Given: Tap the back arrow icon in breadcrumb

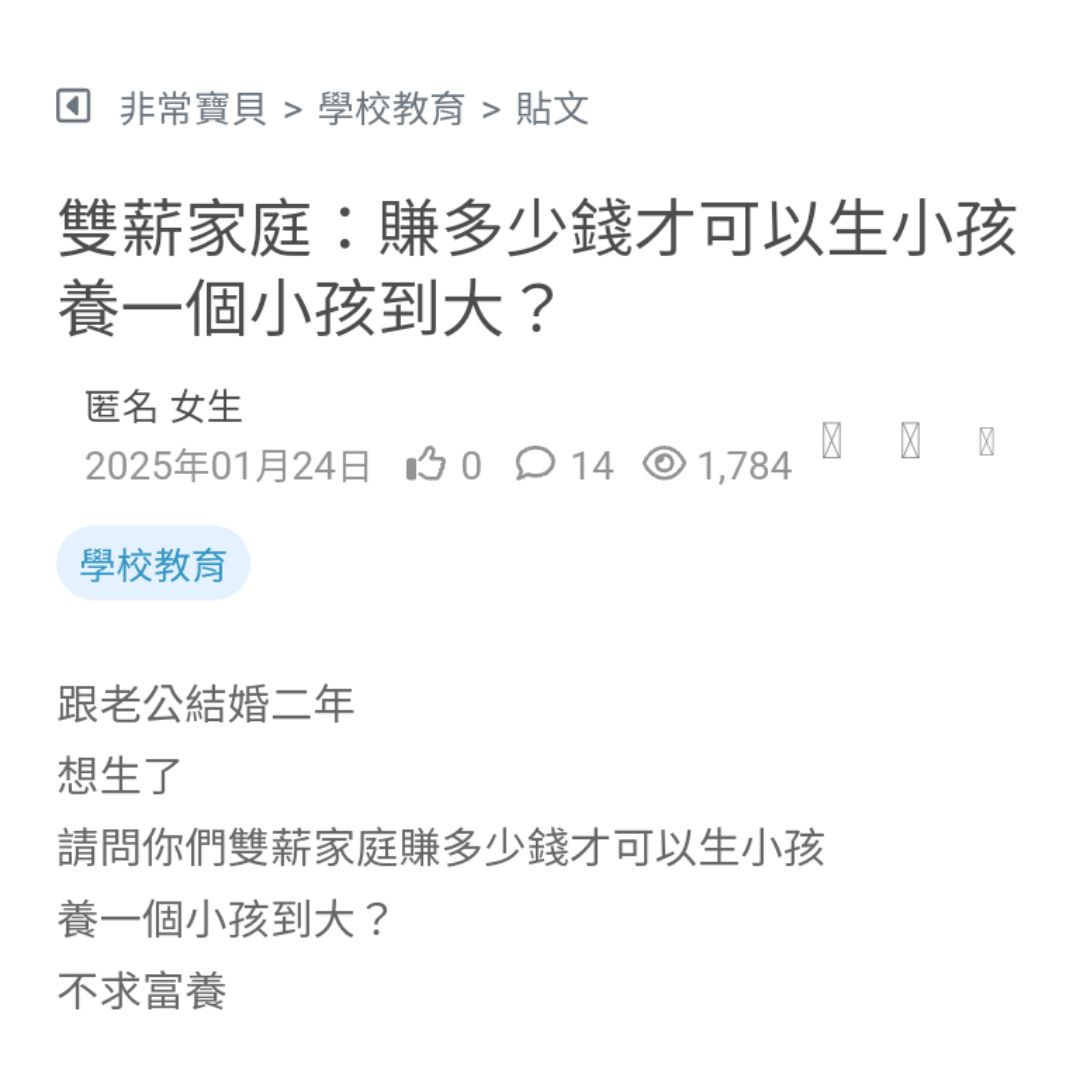Looking at the screenshot, I should pyautogui.click(x=74, y=106).
